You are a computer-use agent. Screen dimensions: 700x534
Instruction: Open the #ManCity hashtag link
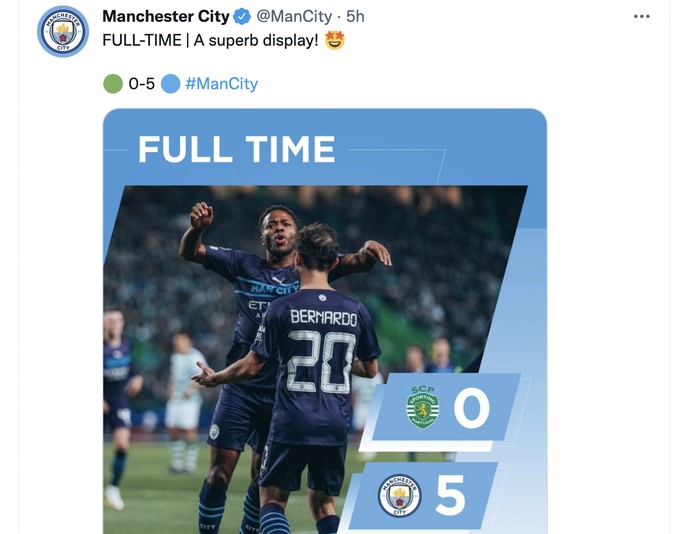221,84
